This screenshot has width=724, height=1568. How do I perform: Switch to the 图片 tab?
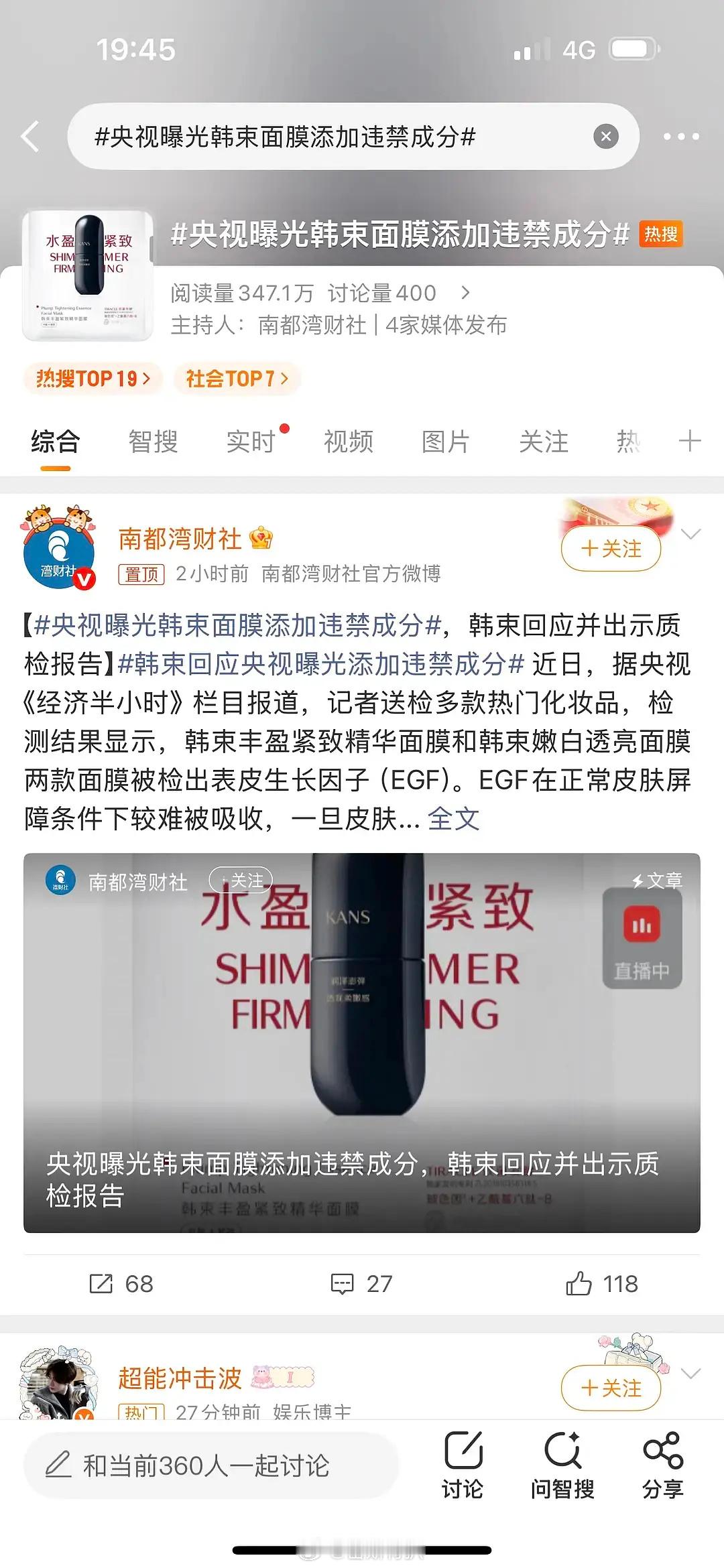click(x=445, y=442)
